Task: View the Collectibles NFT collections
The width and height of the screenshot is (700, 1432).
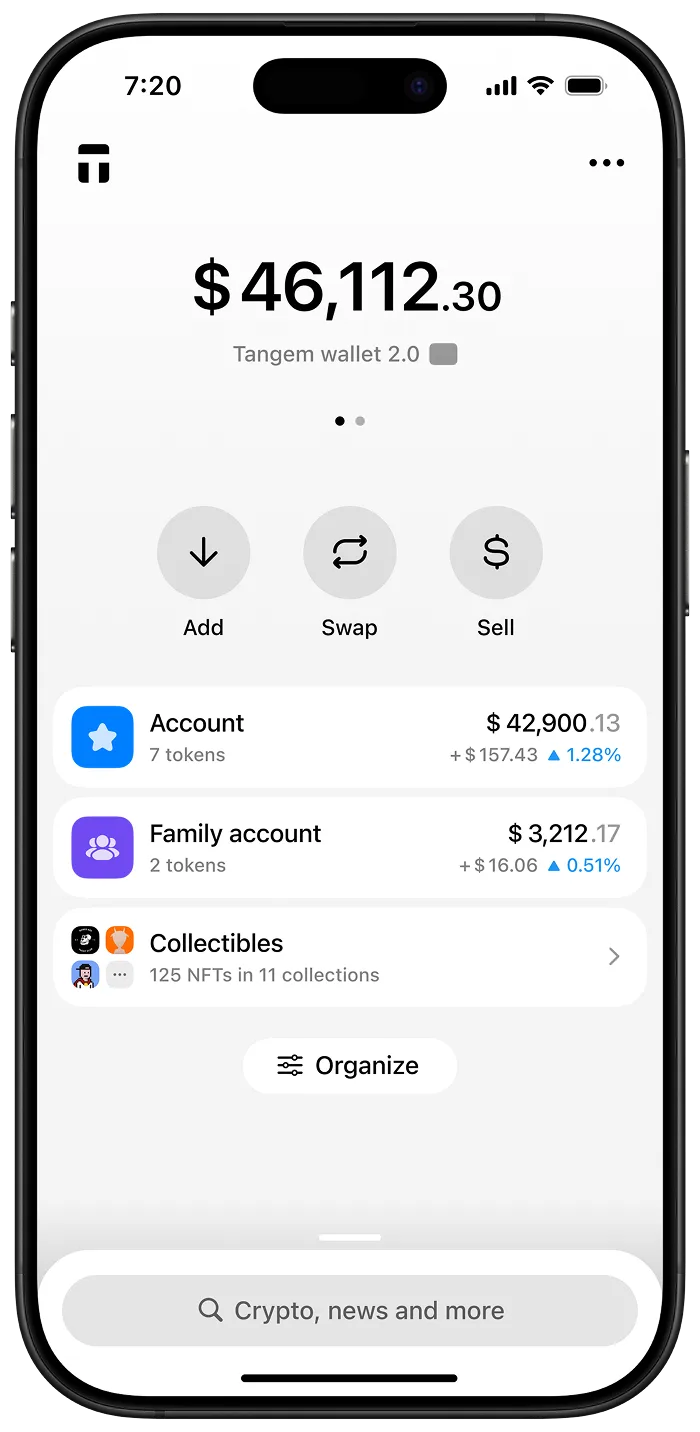Action: click(x=349, y=957)
